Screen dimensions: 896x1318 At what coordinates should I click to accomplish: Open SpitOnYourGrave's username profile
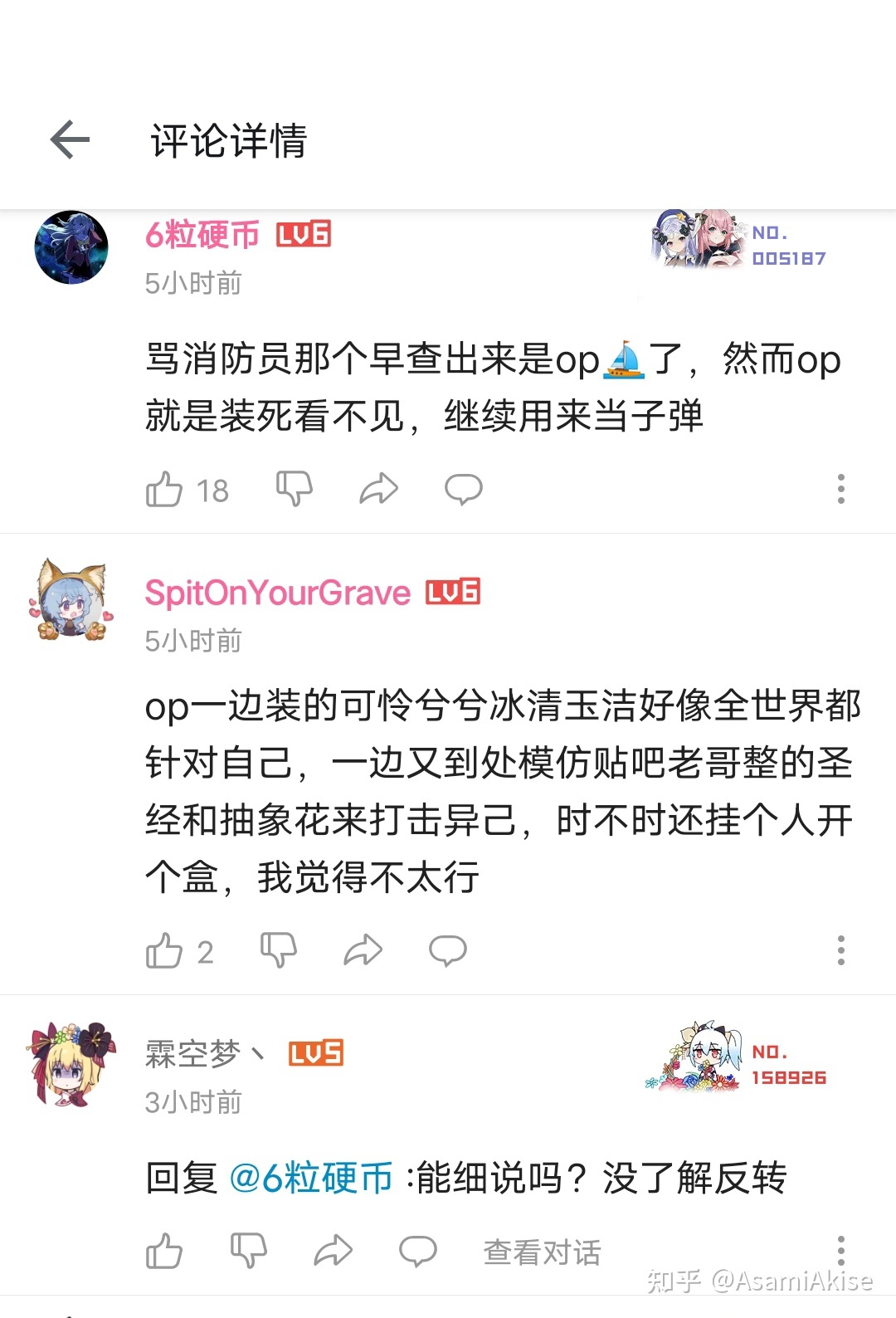click(277, 593)
